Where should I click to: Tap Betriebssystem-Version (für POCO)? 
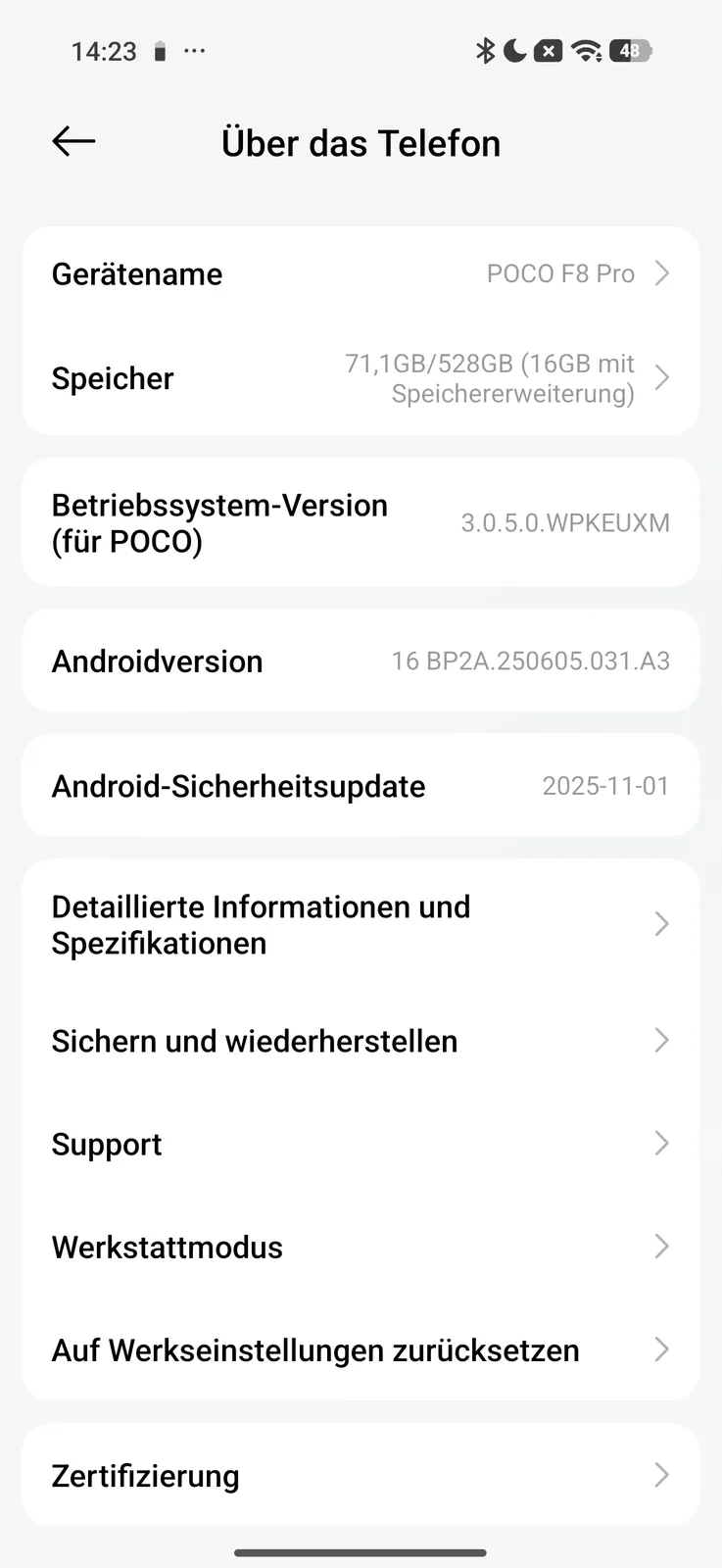pyautogui.click(x=361, y=523)
